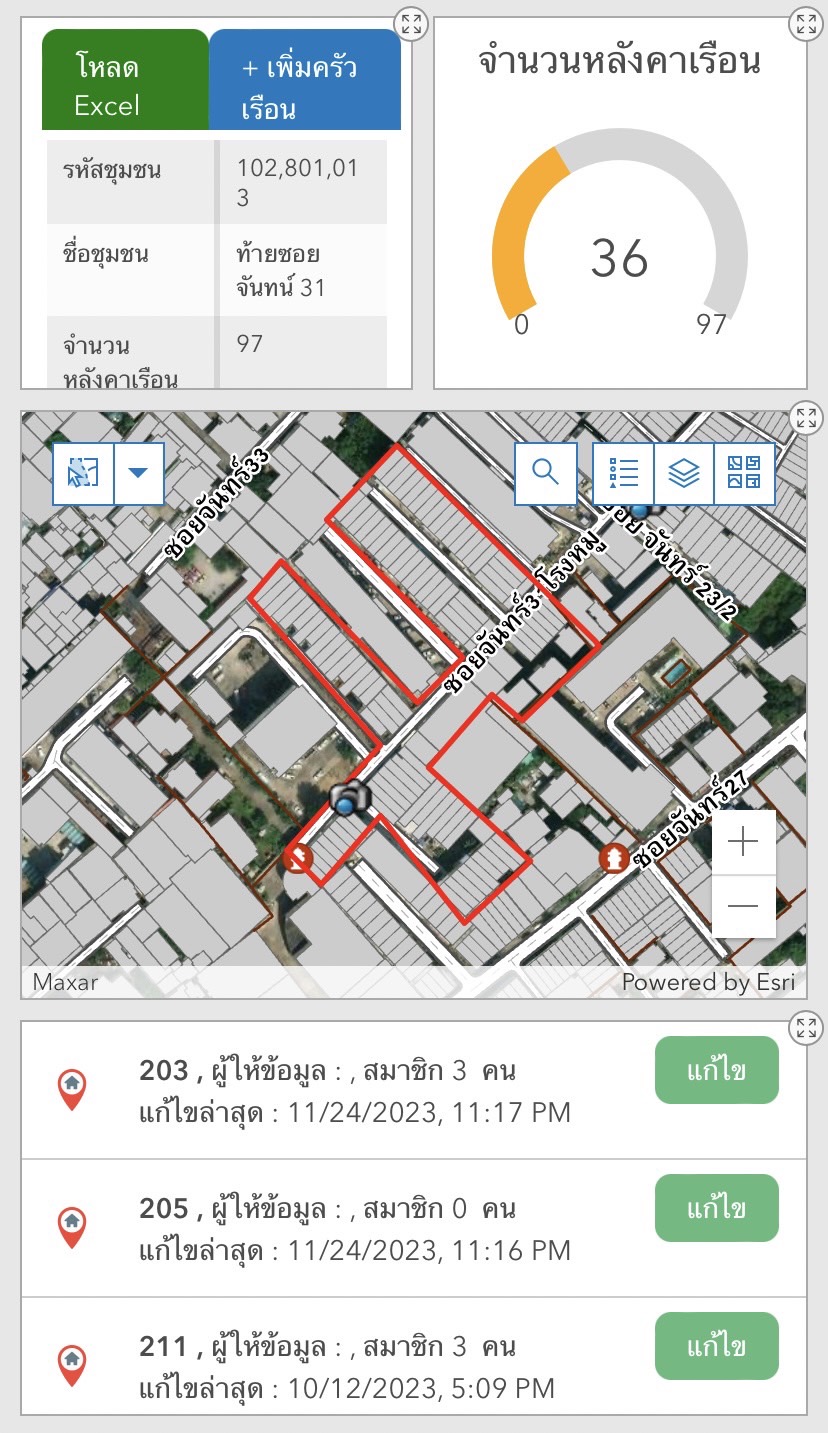Tap แก้ไข for household 211
Screen dimensions: 828x1433
(716, 1346)
